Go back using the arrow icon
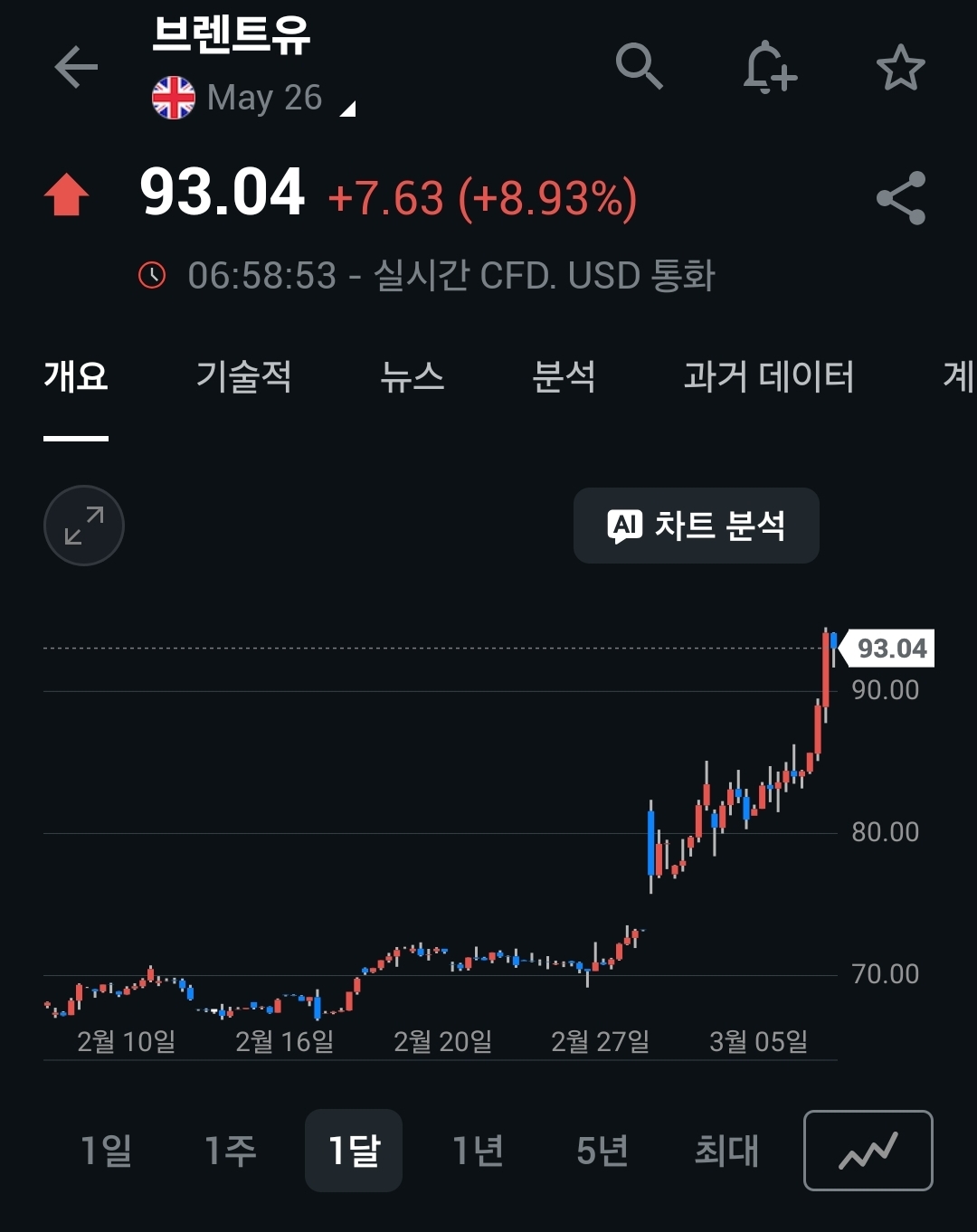 [x=76, y=68]
